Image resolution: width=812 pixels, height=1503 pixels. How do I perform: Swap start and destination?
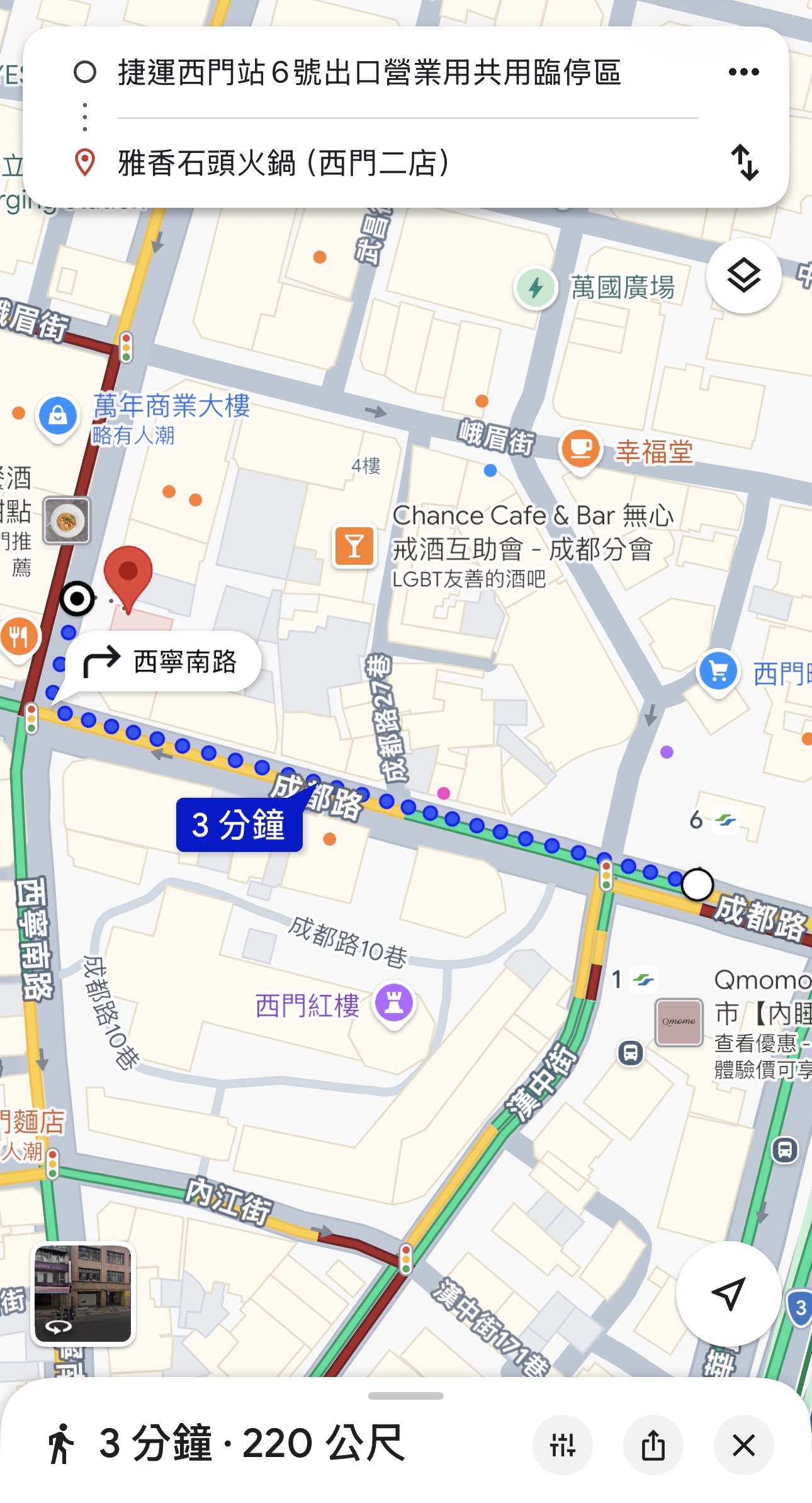(x=744, y=162)
